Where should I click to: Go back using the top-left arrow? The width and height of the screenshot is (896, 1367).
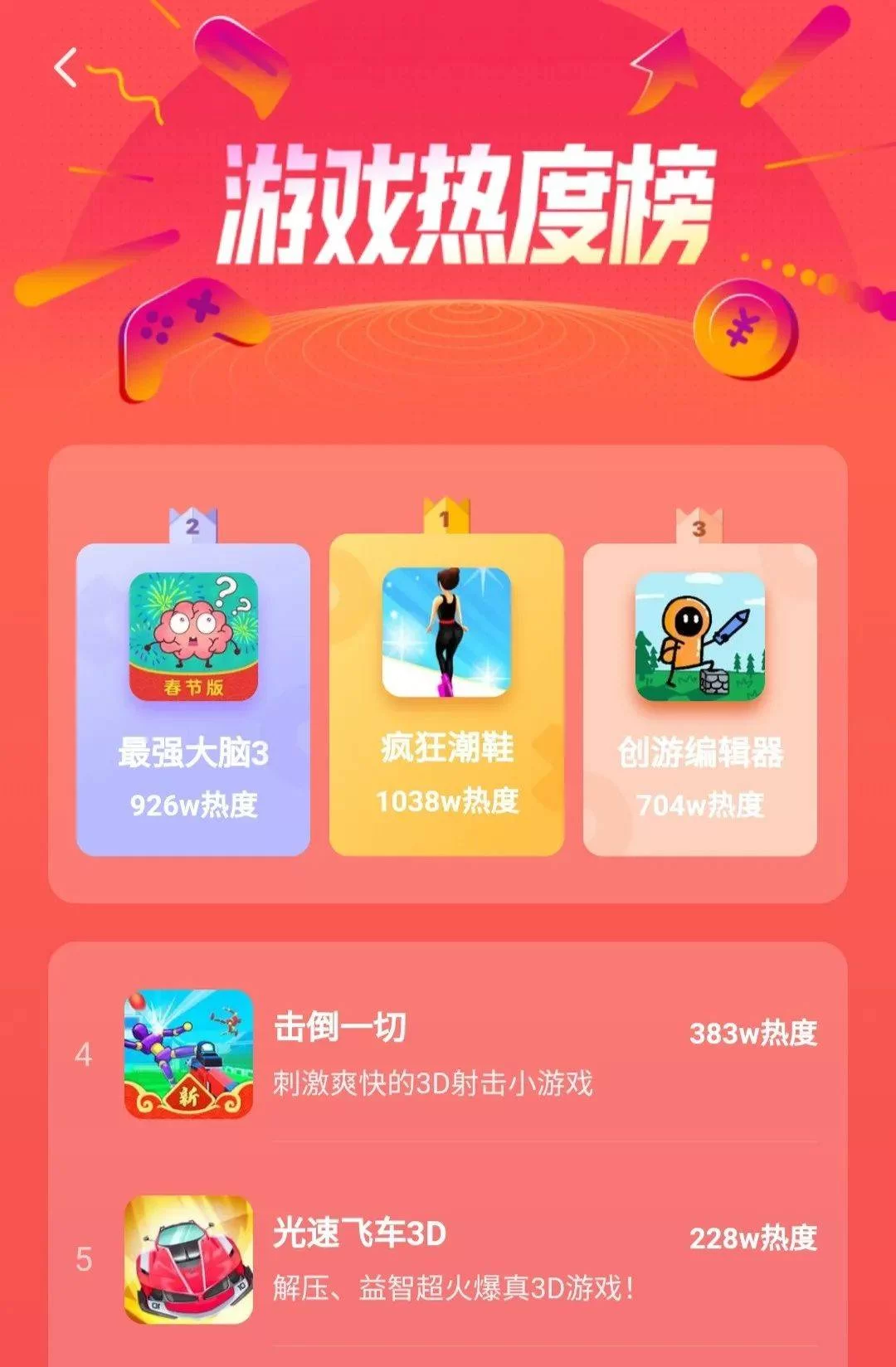point(66,68)
